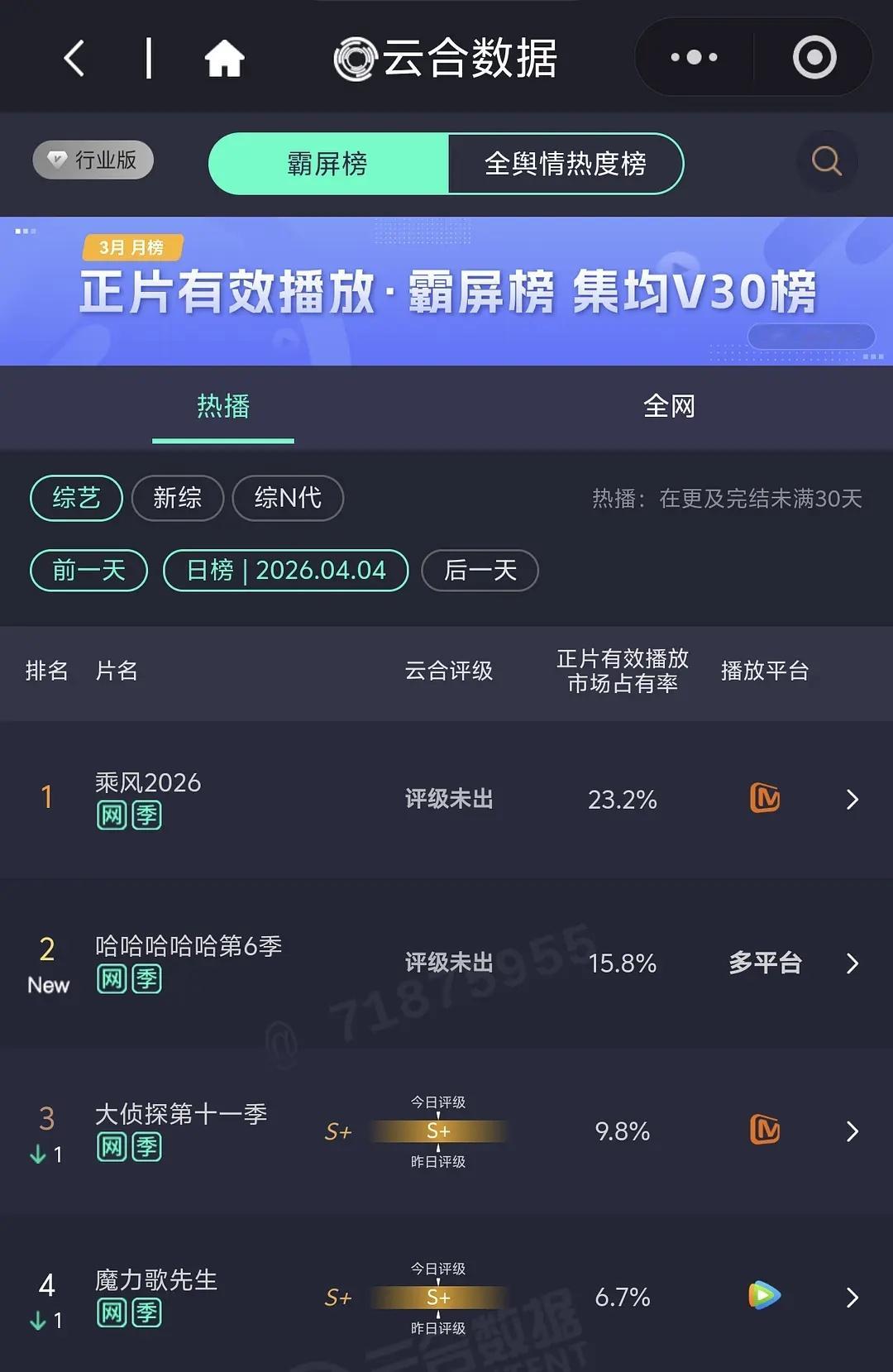
Task: Open the 日榜 2026.04.04 date selector
Action: tap(285, 570)
